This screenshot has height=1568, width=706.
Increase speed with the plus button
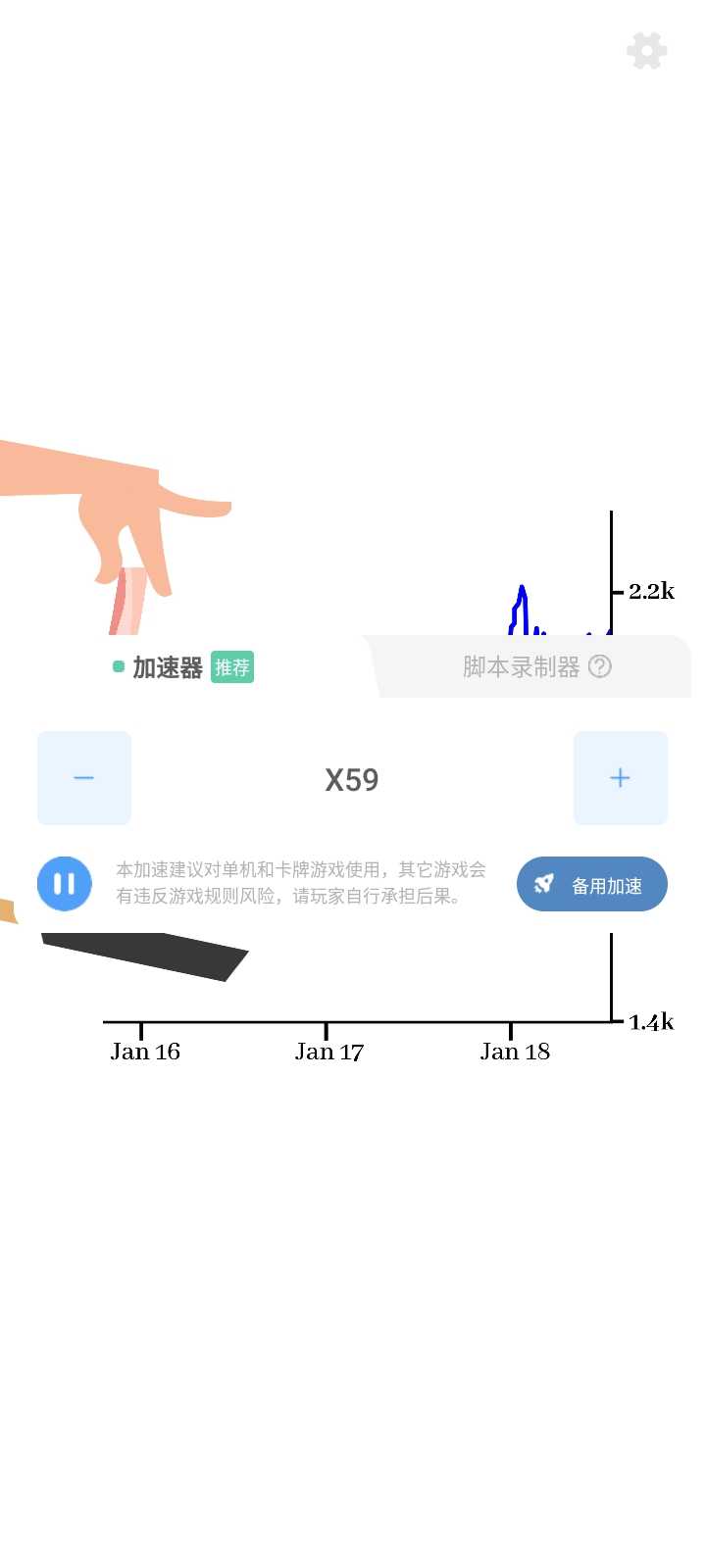(620, 778)
